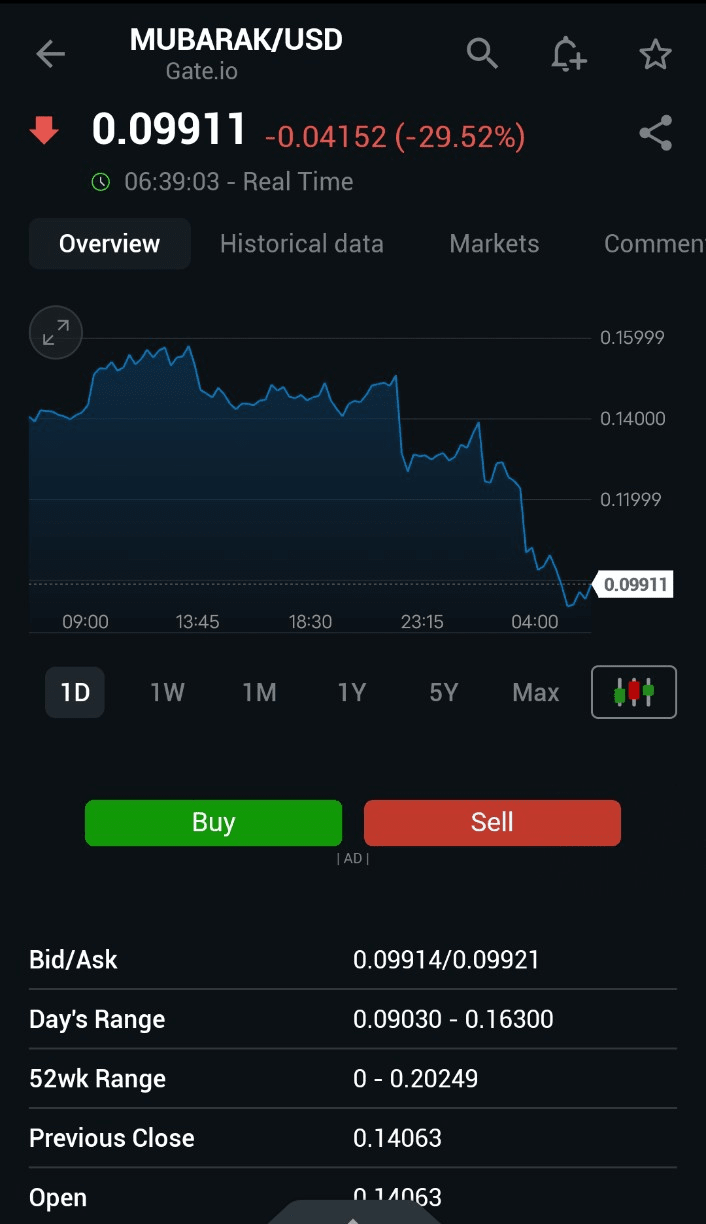The width and height of the screenshot is (706, 1224).
Task: Pick the 5Y chart range
Action: point(443,692)
